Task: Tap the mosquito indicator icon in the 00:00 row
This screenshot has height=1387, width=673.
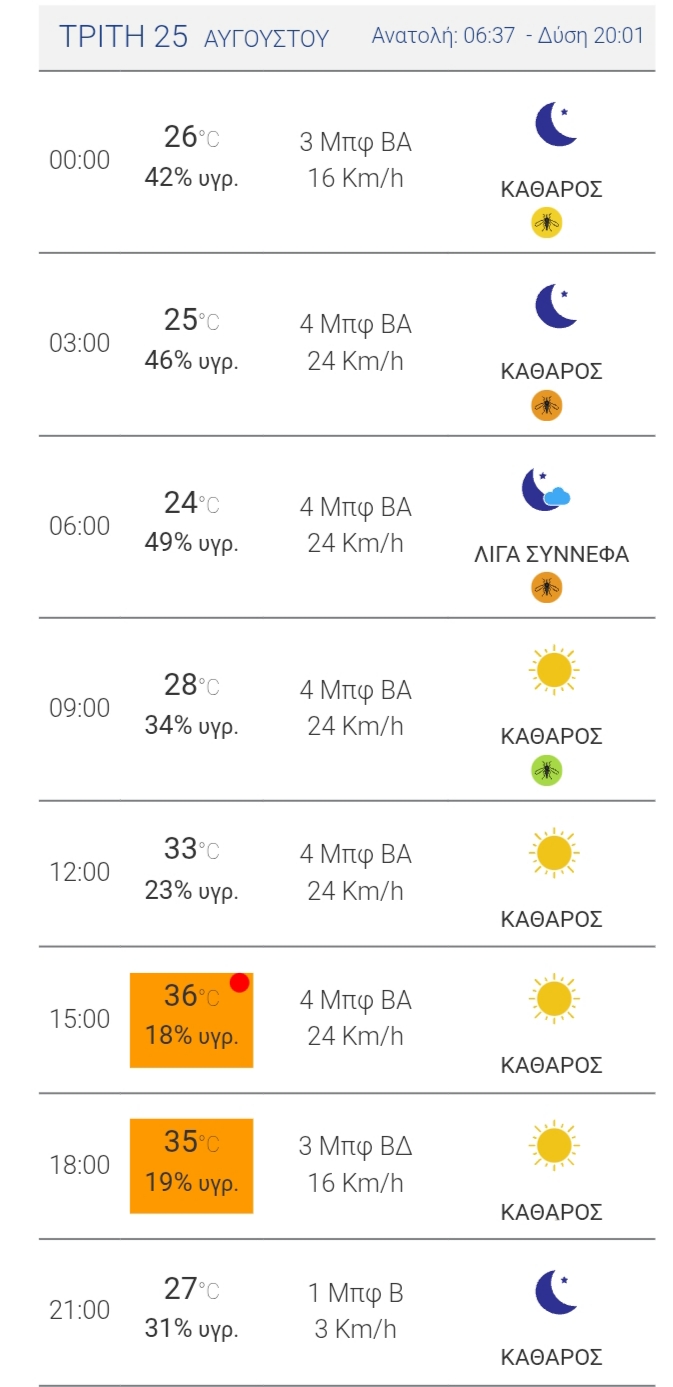Action: (546, 222)
